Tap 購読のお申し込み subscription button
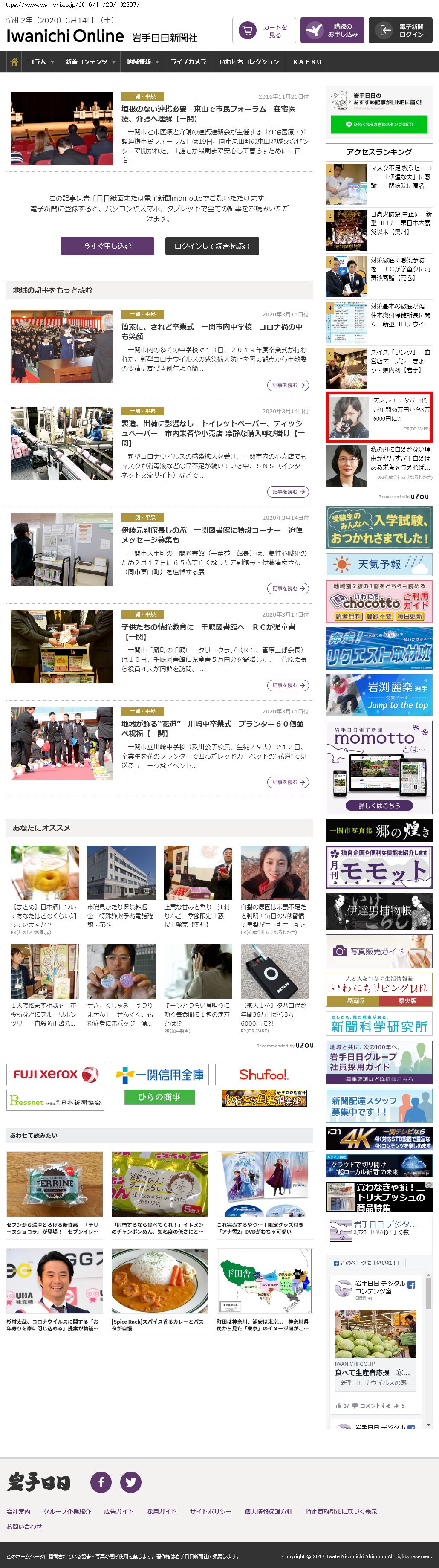This screenshot has height=1568, width=439. (332, 30)
